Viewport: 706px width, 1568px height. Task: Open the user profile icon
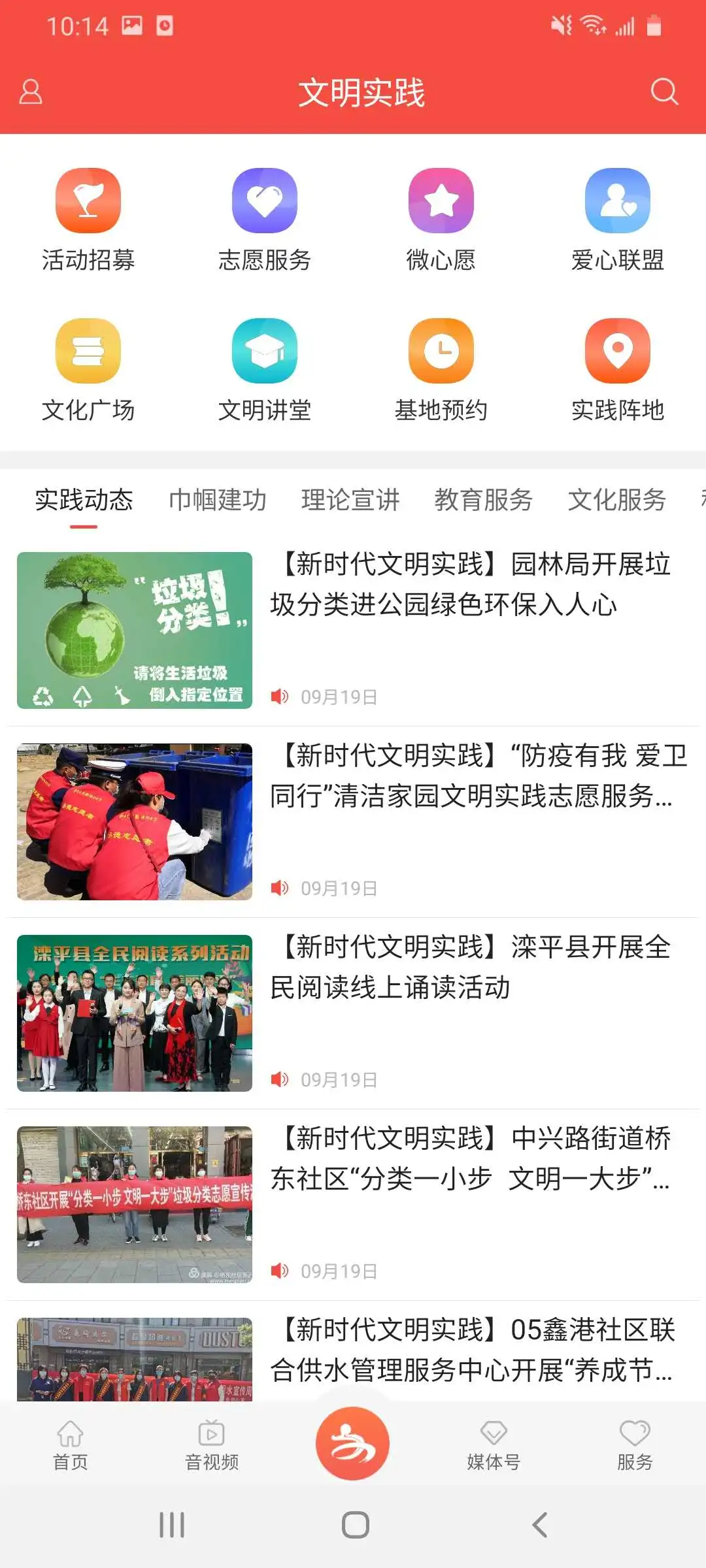tap(30, 92)
